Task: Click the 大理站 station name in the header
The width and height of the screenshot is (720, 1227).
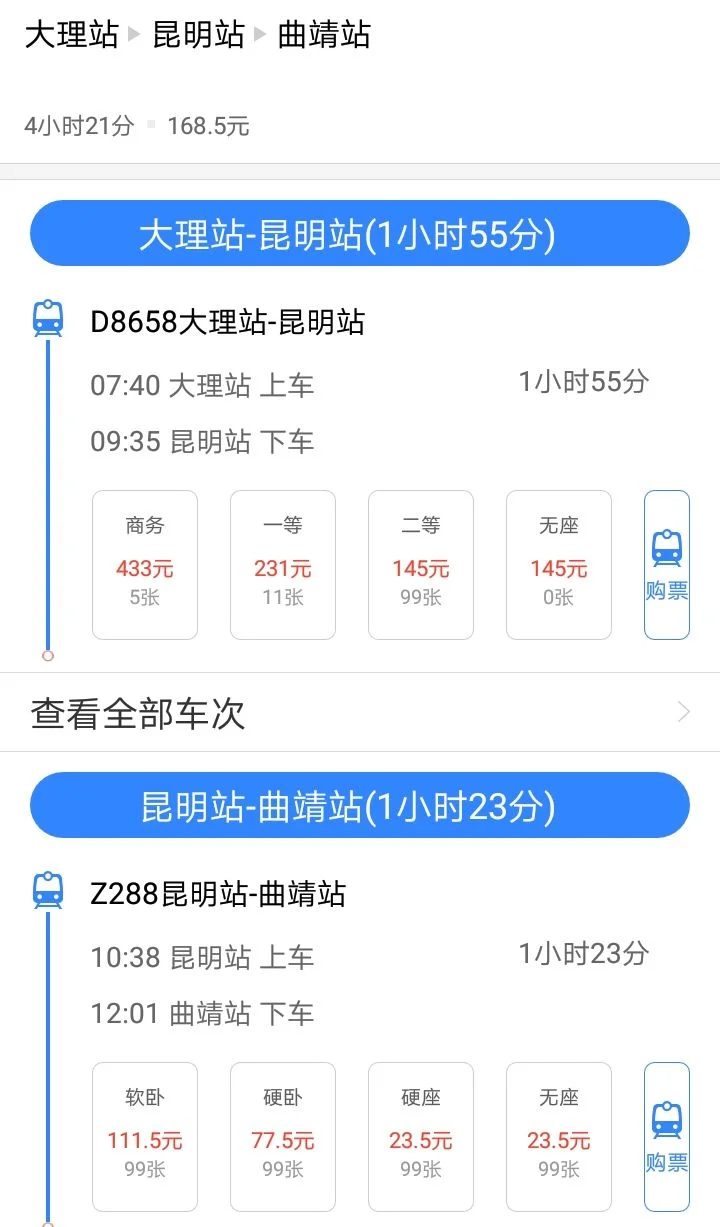Action: (70, 36)
